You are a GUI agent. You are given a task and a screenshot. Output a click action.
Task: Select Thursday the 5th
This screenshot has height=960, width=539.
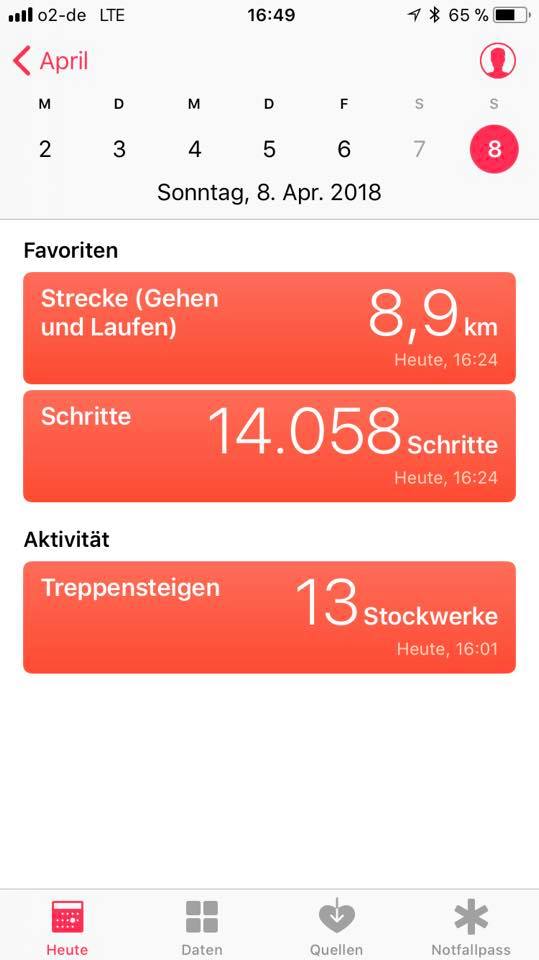[x=269, y=149]
